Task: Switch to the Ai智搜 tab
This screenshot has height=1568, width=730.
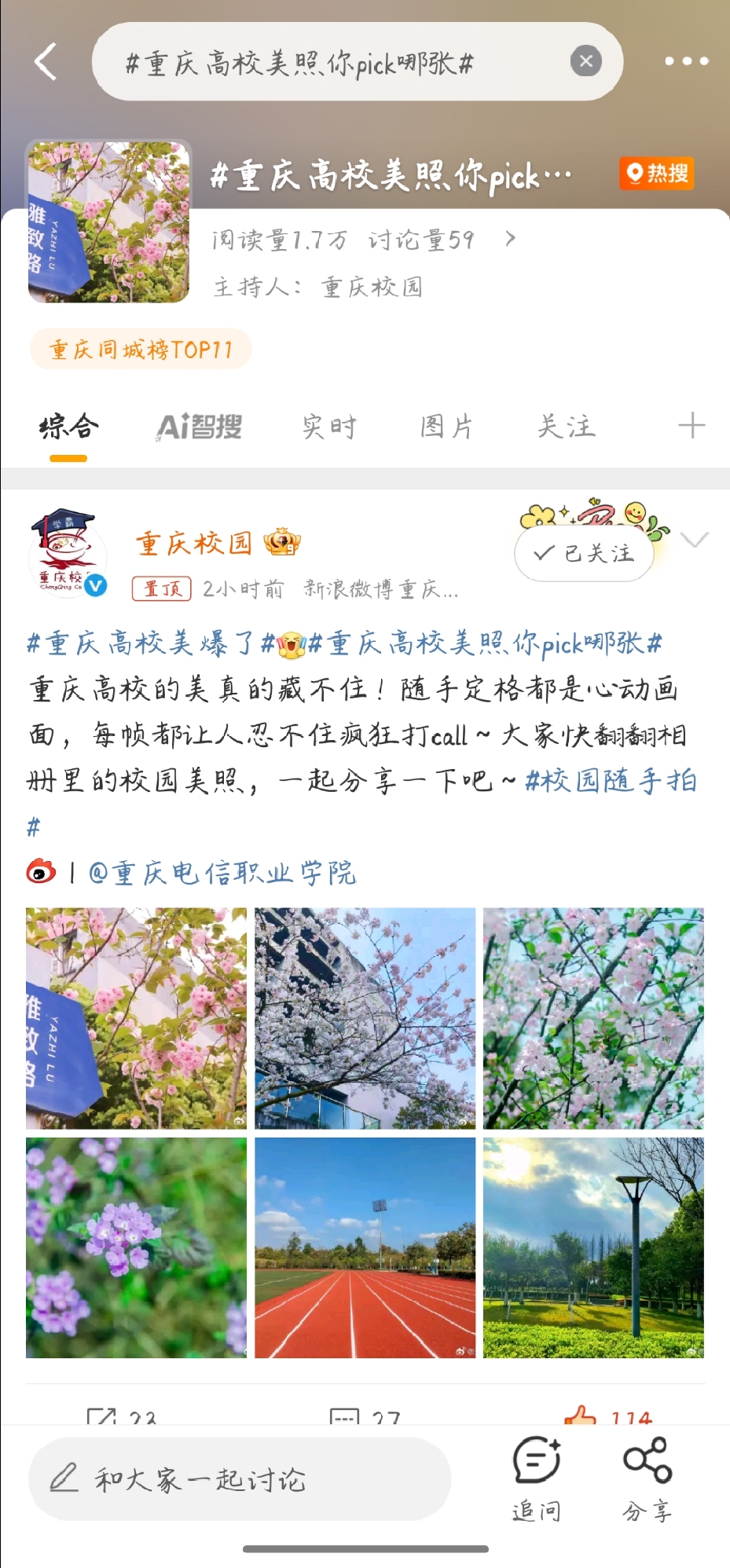Action: click(199, 427)
